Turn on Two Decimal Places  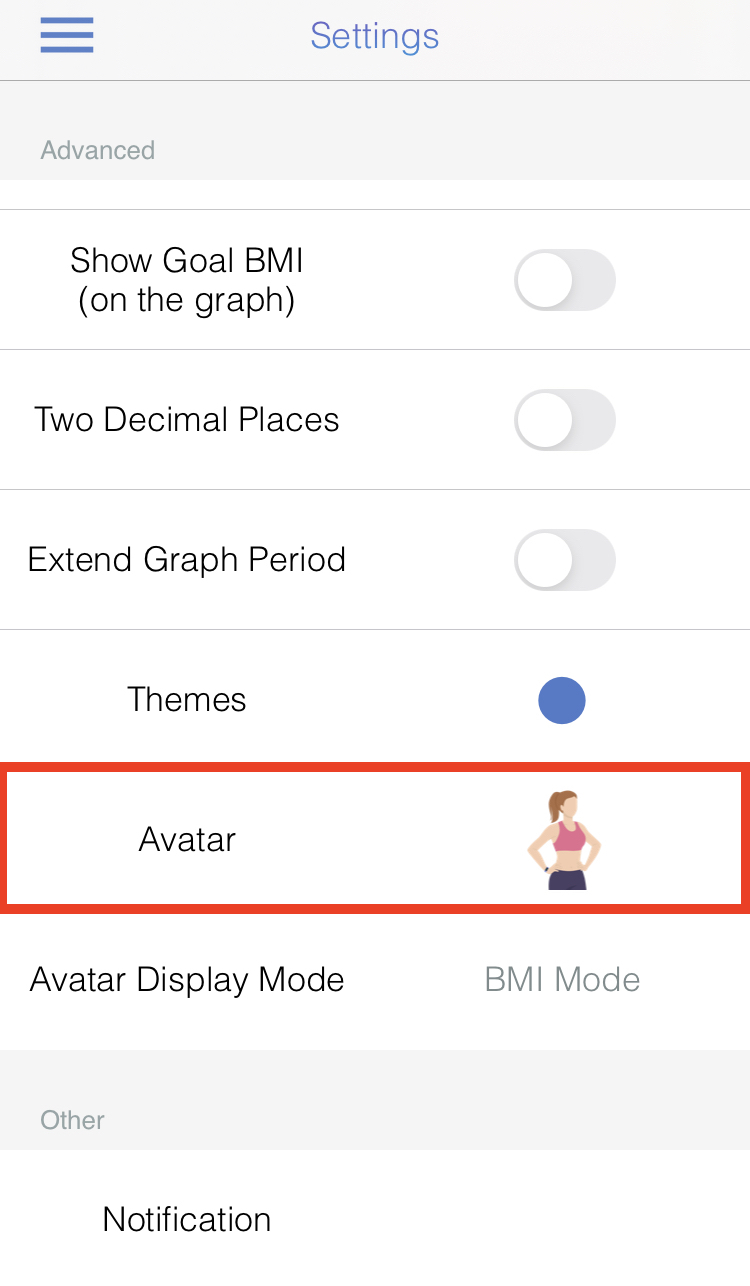(x=565, y=420)
